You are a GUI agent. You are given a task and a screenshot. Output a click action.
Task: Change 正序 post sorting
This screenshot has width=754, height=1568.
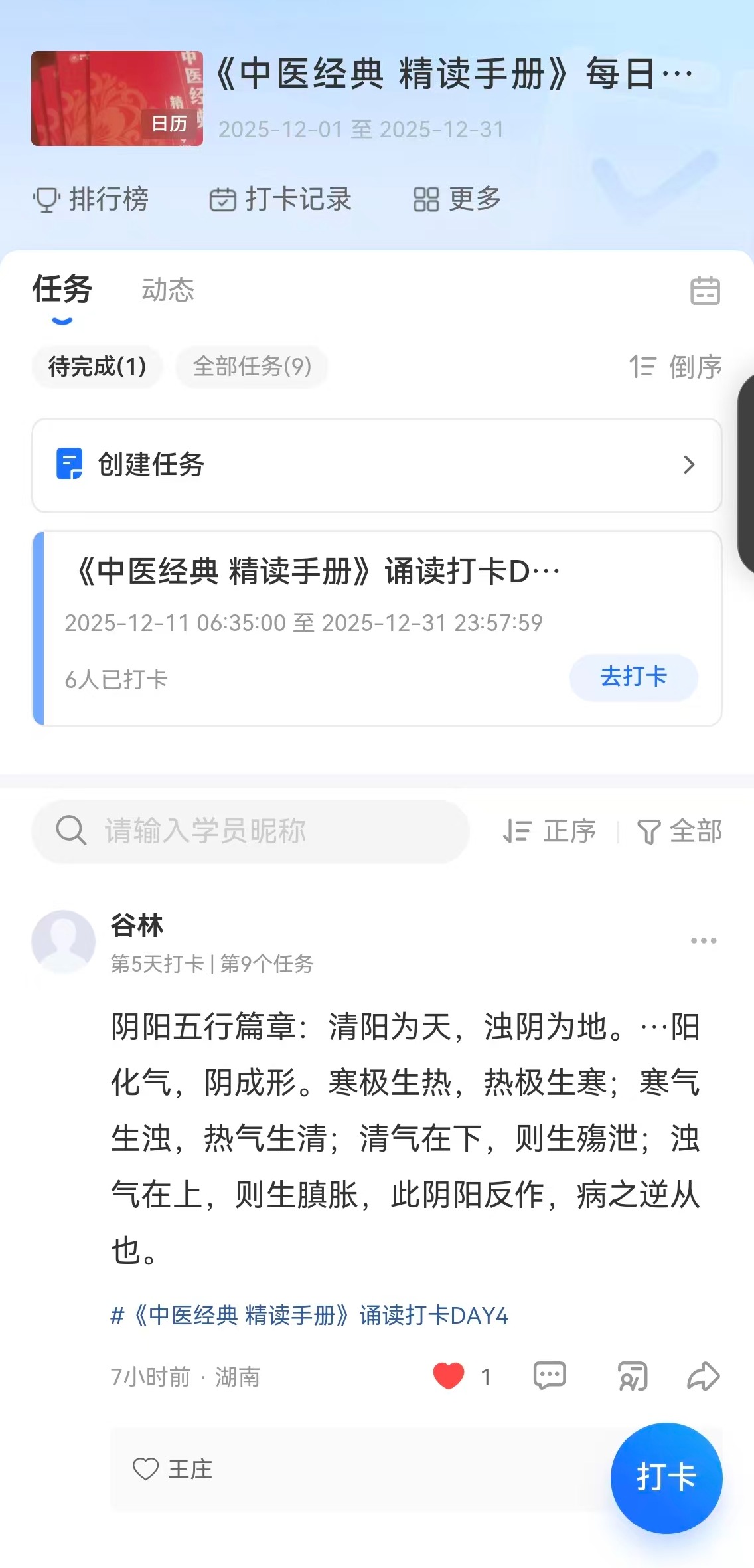pyautogui.click(x=550, y=831)
